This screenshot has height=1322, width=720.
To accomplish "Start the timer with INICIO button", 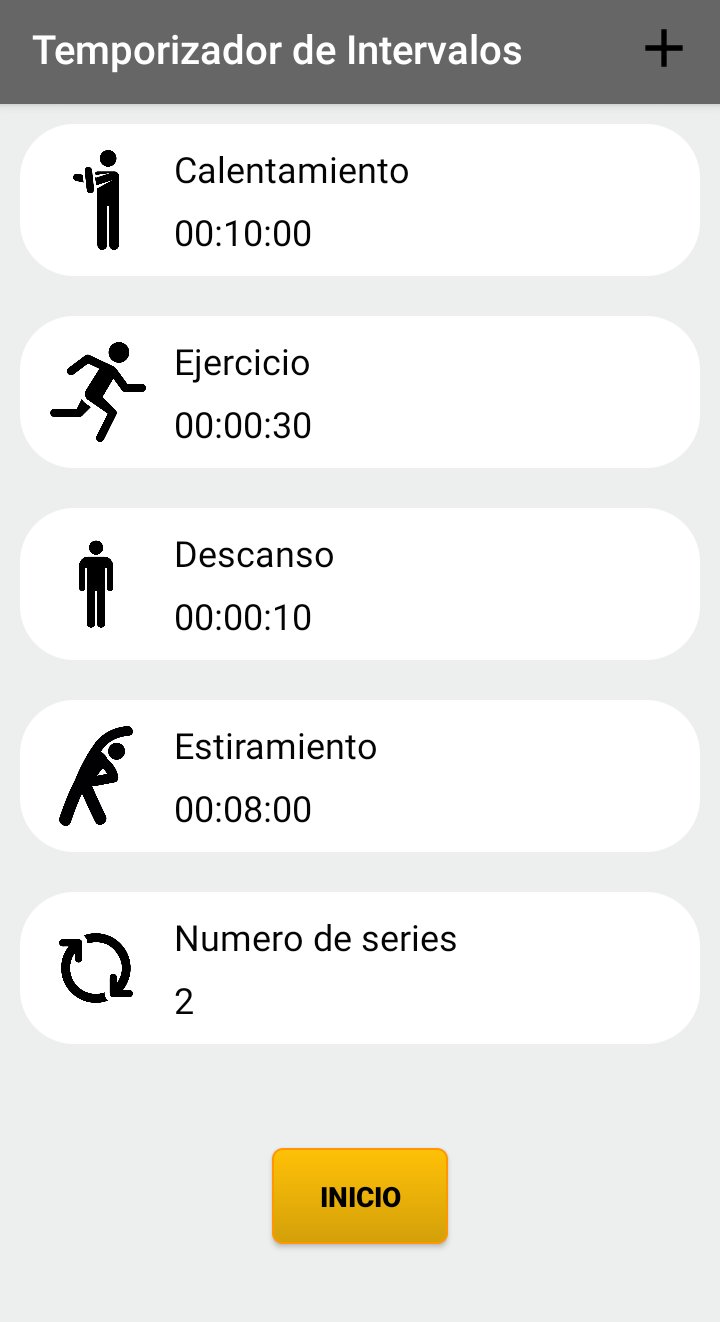I will (x=360, y=1196).
